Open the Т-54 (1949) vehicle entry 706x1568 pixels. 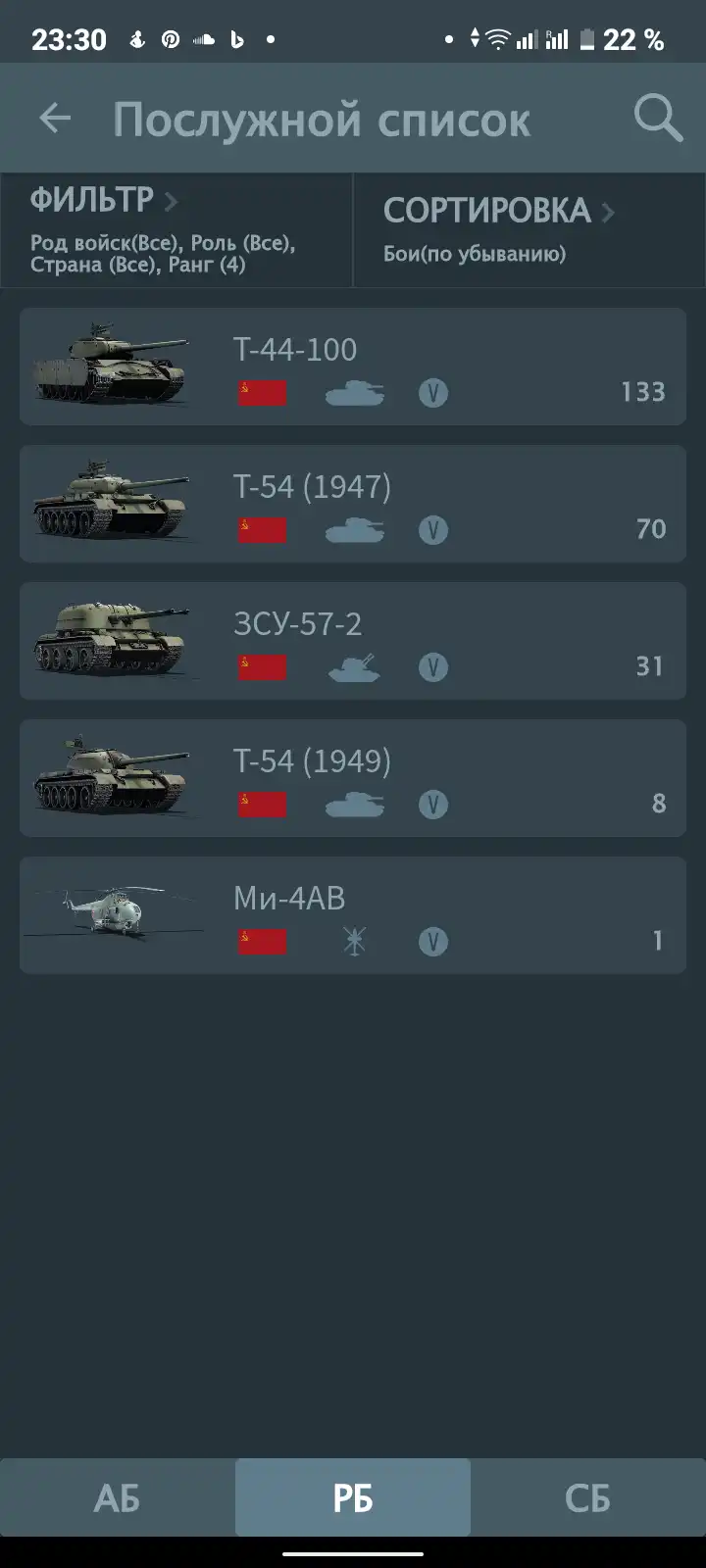tap(353, 778)
